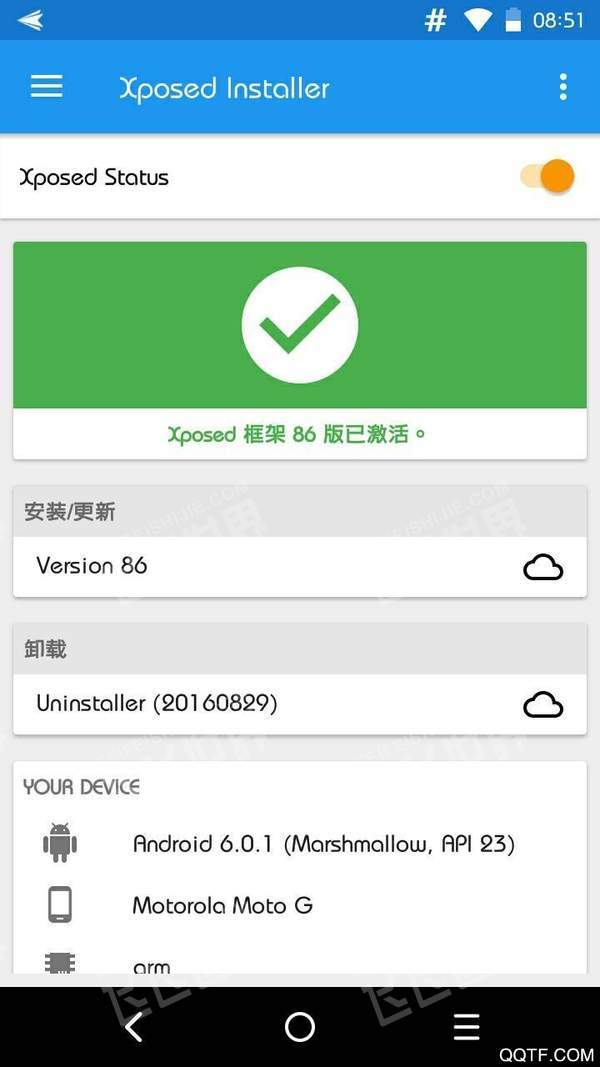
Task: Open the Version 86 install row
Action: pos(299,566)
